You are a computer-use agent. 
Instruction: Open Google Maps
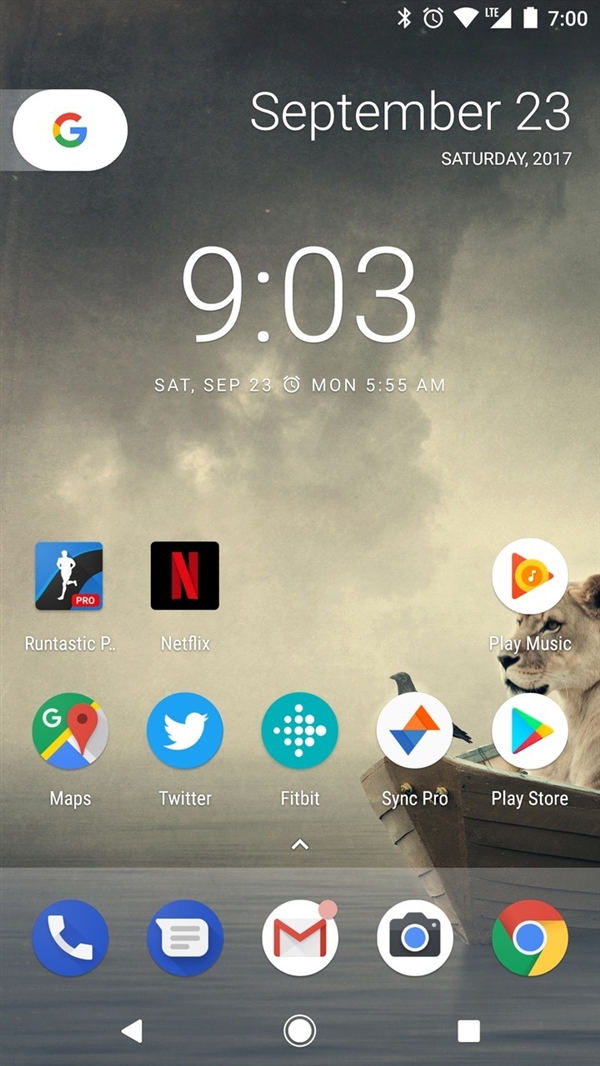coord(70,731)
